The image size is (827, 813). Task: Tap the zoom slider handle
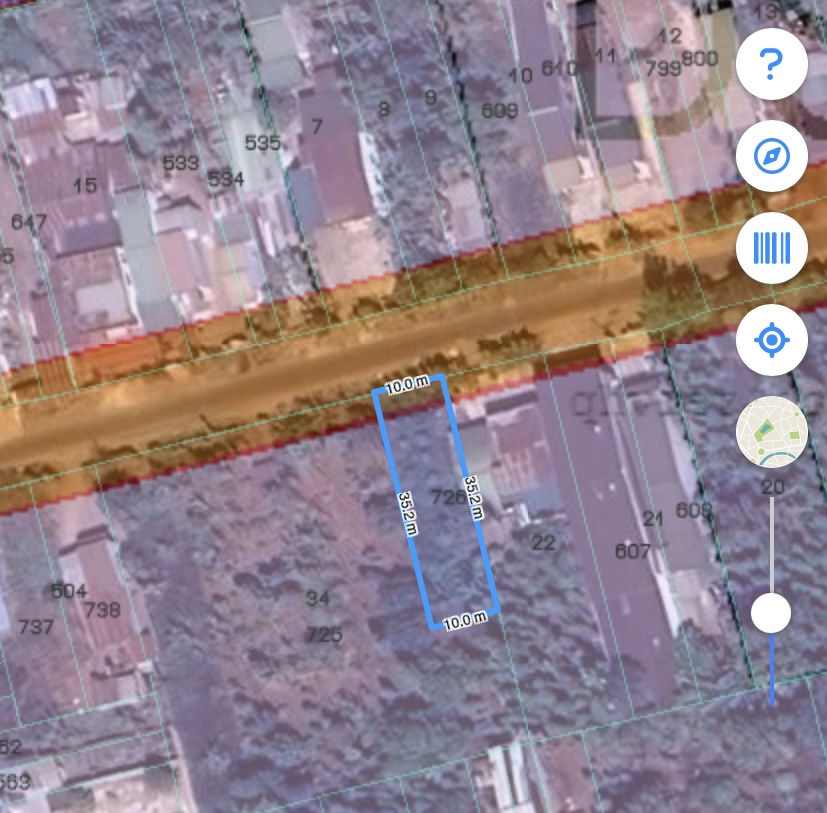pos(771,613)
